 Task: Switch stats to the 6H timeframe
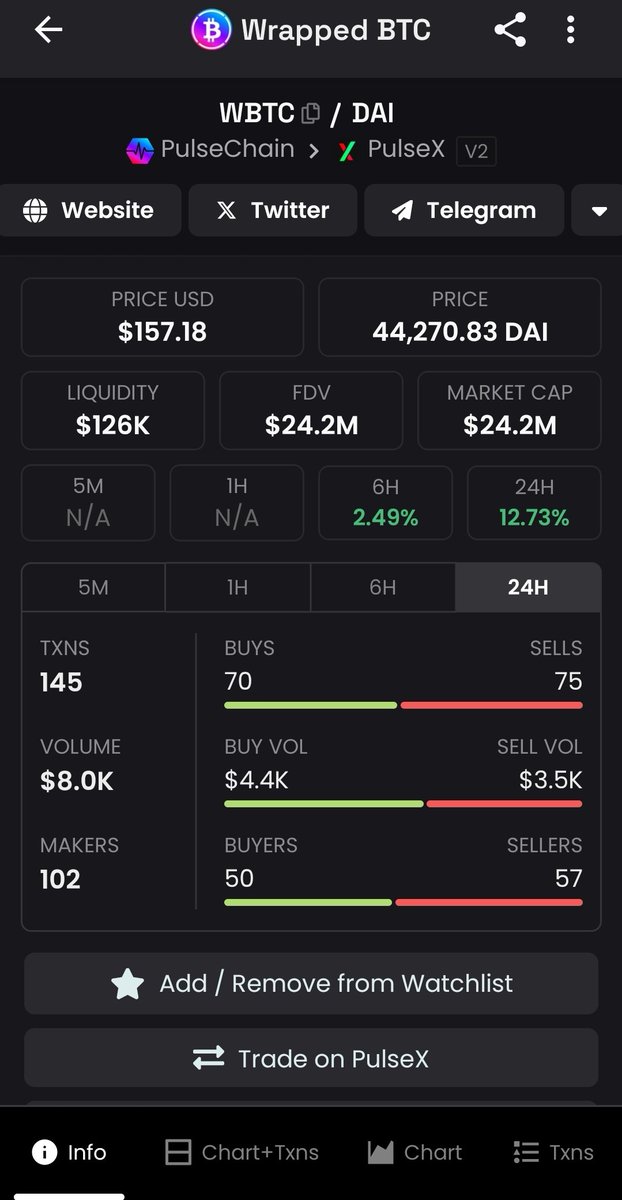click(x=383, y=587)
